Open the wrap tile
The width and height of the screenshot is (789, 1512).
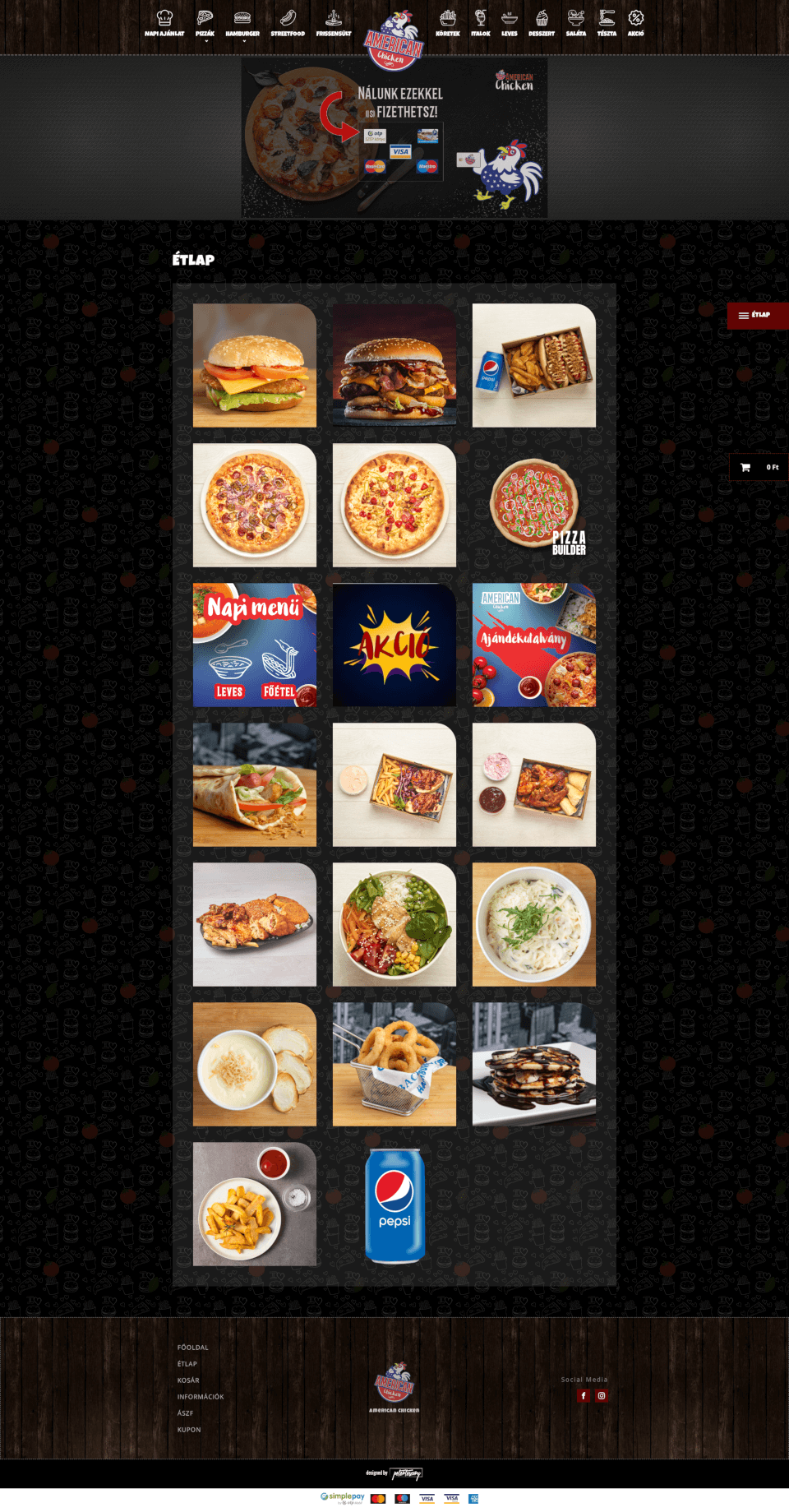tap(255, 785)
